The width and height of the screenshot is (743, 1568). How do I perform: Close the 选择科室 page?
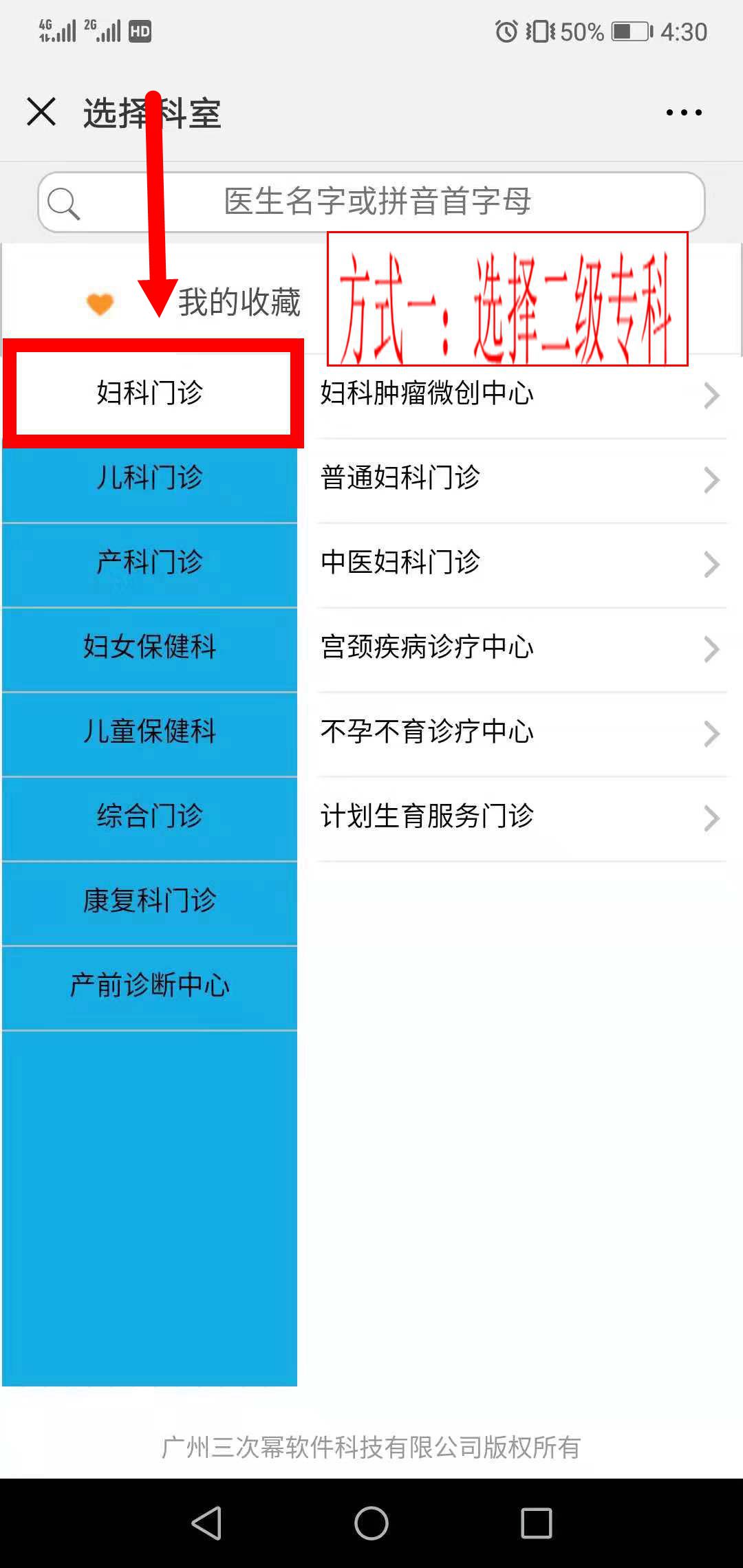pos(41,112)
